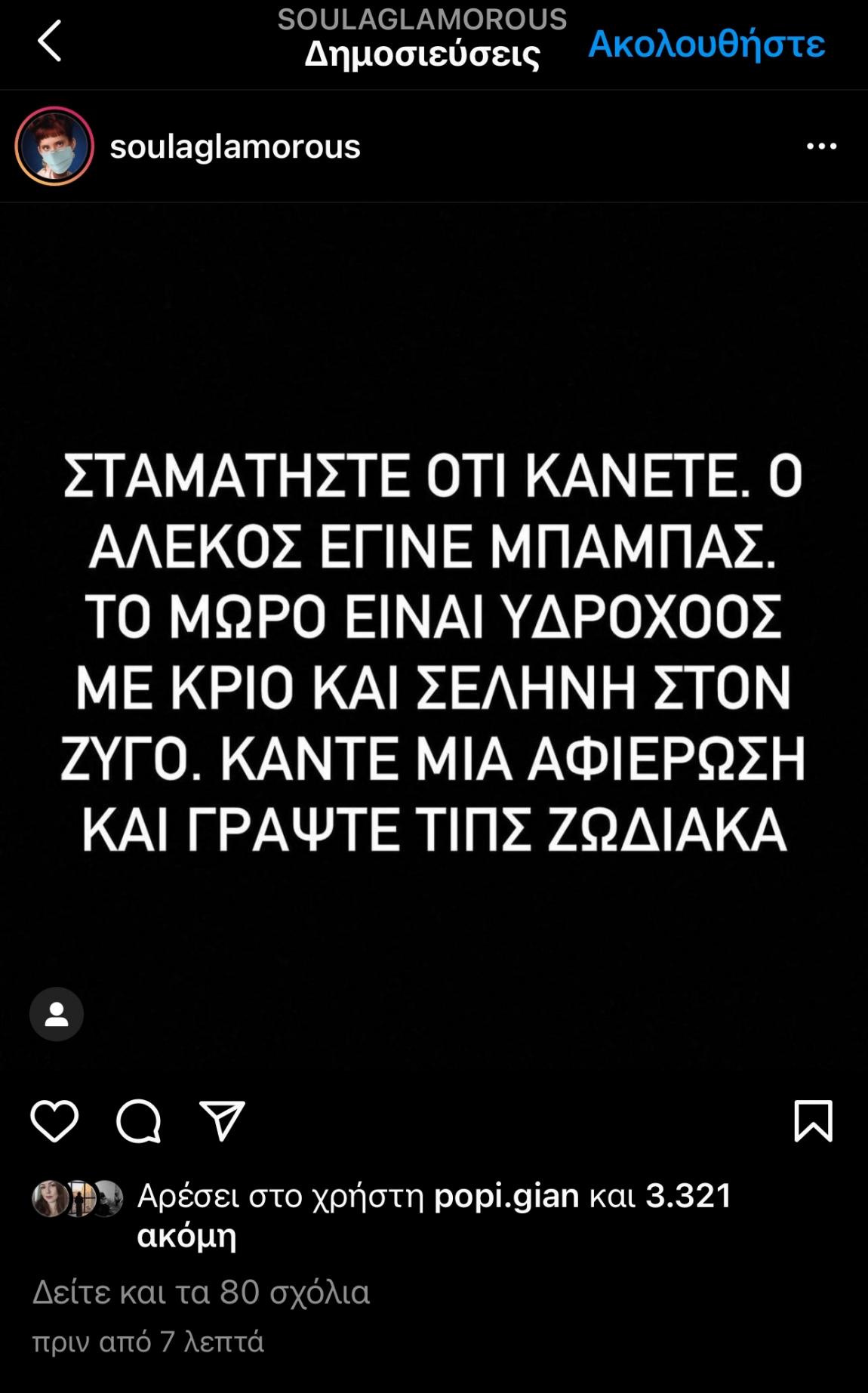Open popi.gian liker profile

click(506, 1196)
